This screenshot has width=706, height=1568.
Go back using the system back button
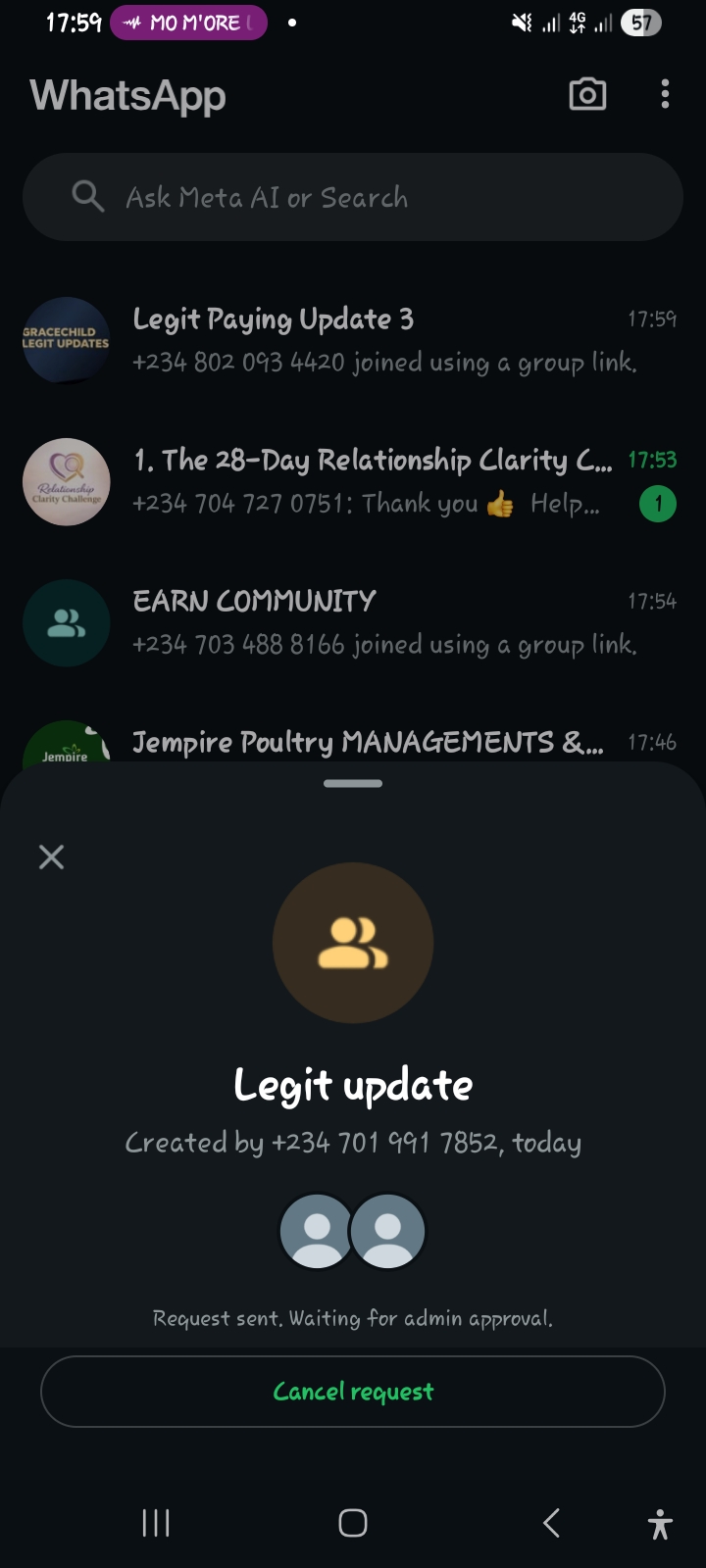pos(551,1522)
